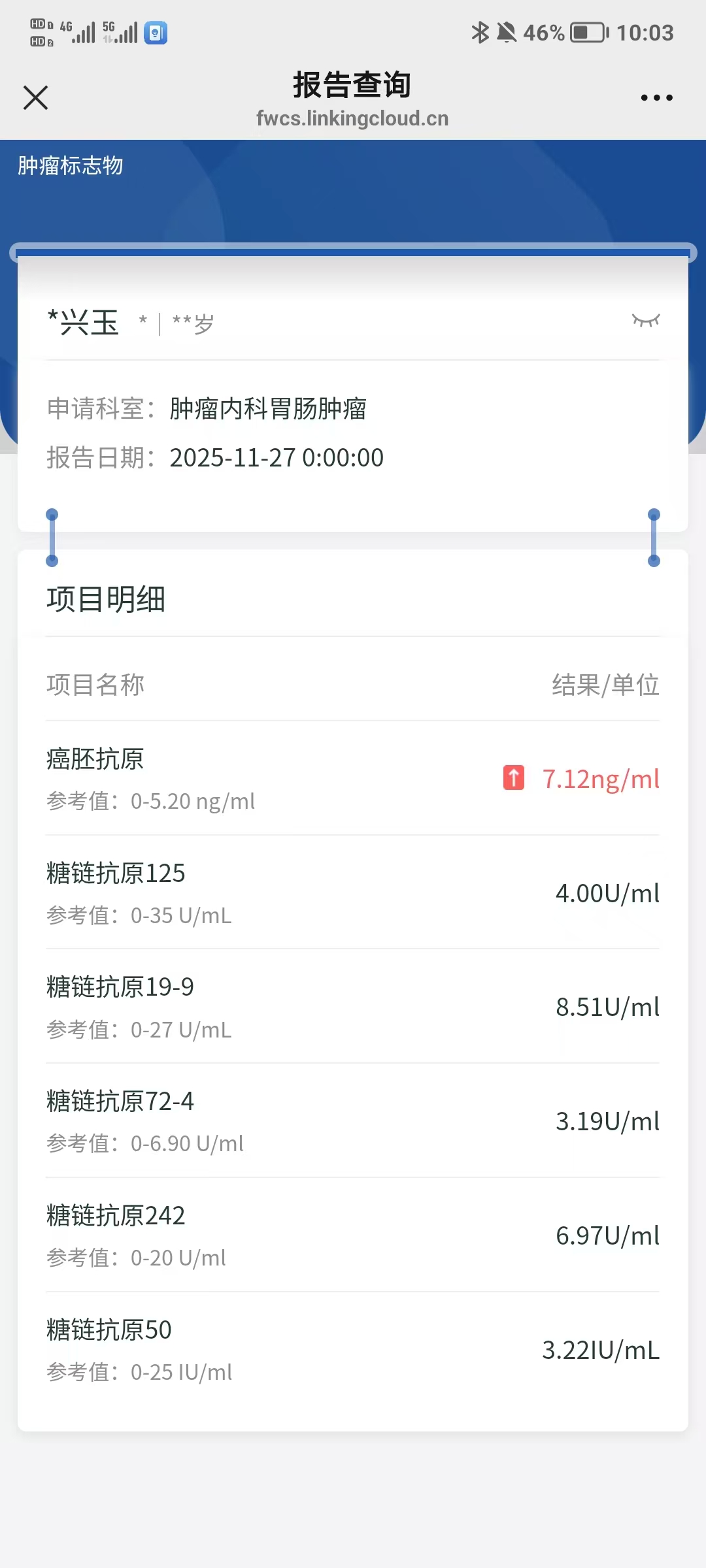Viewport: 706px width, 1568px height.
Task: Close the report query page
Action: 36,98
